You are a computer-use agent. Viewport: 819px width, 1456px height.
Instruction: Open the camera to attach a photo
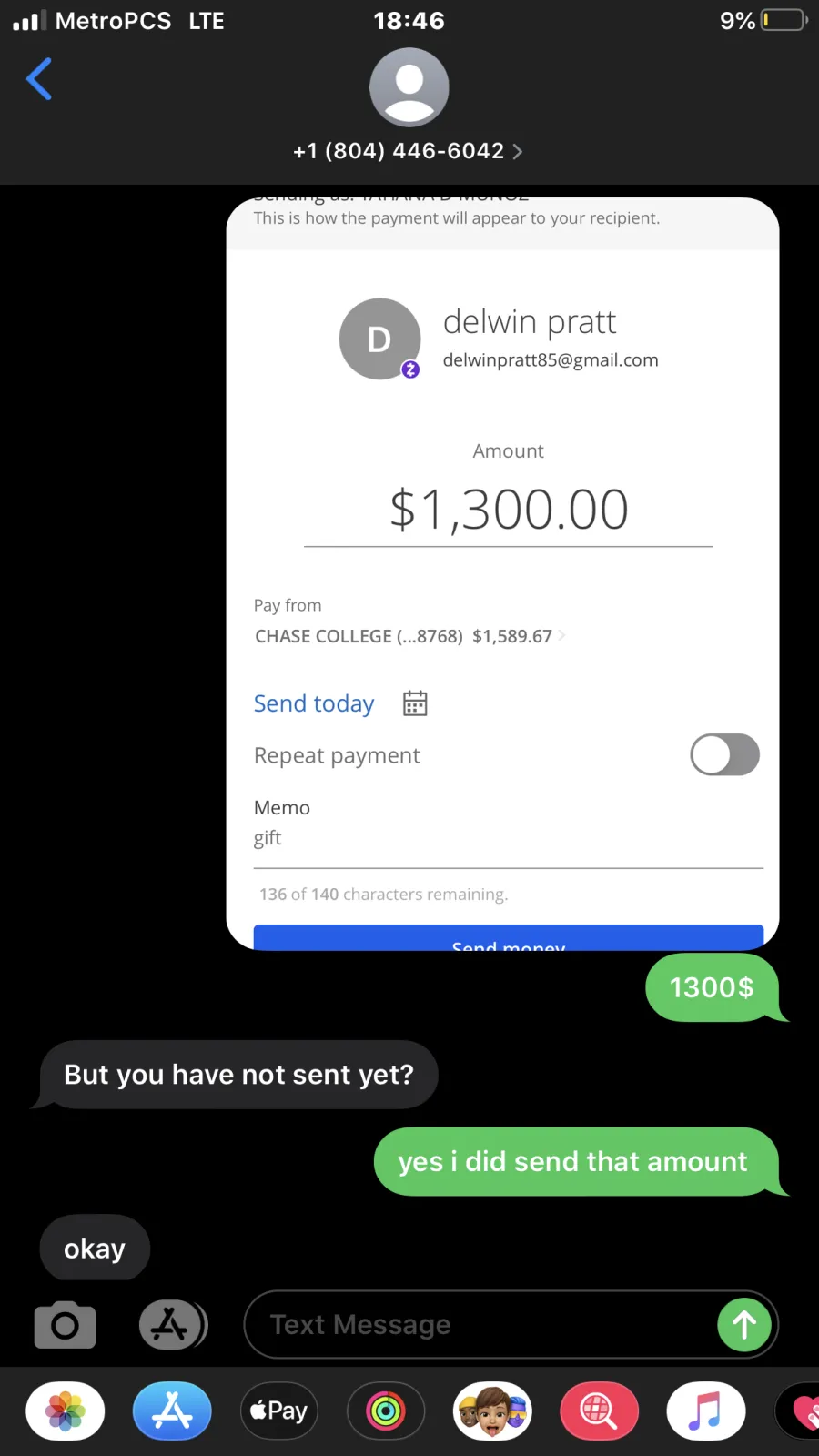point(65,1325)
